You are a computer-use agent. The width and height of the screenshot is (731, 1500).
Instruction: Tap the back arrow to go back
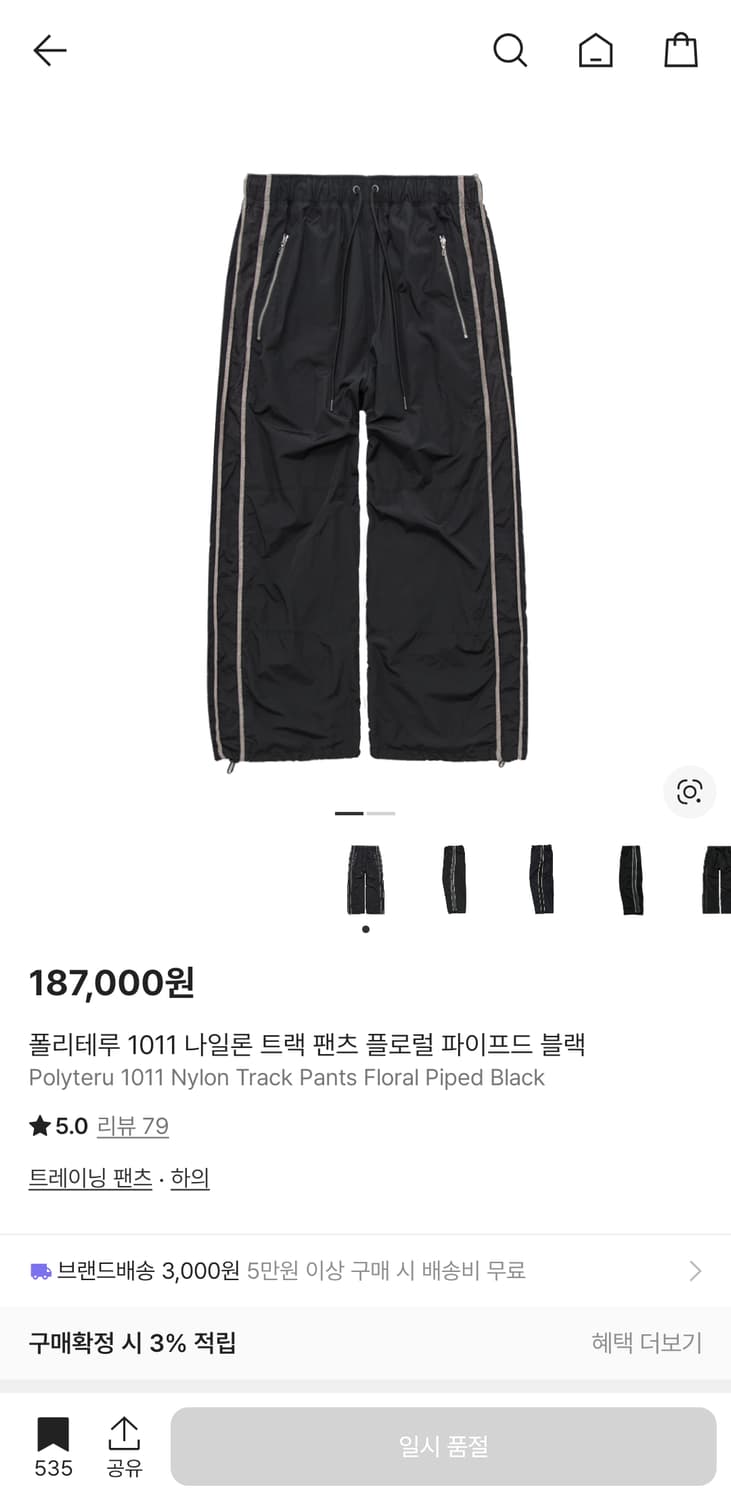48,50
